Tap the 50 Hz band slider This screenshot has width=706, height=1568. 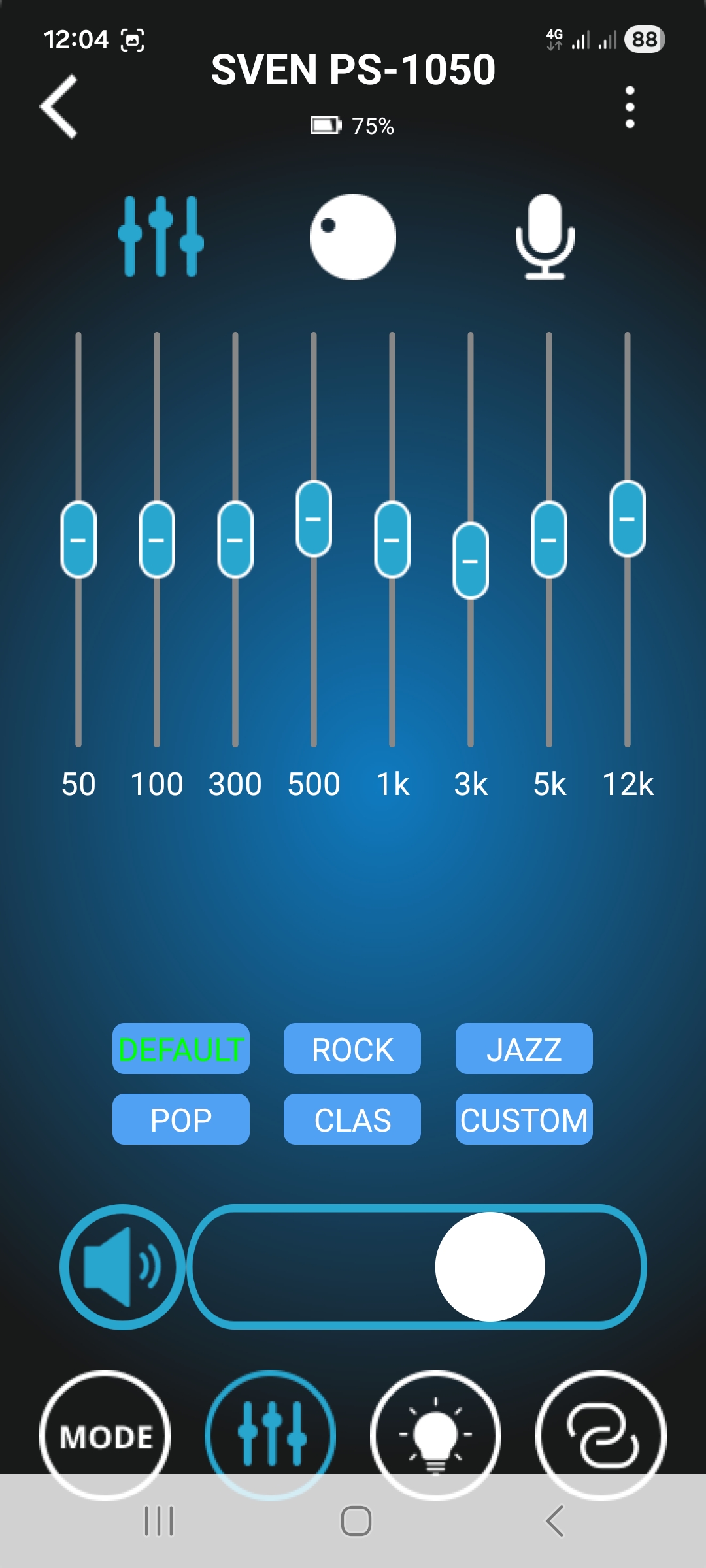tap(78, 540)
